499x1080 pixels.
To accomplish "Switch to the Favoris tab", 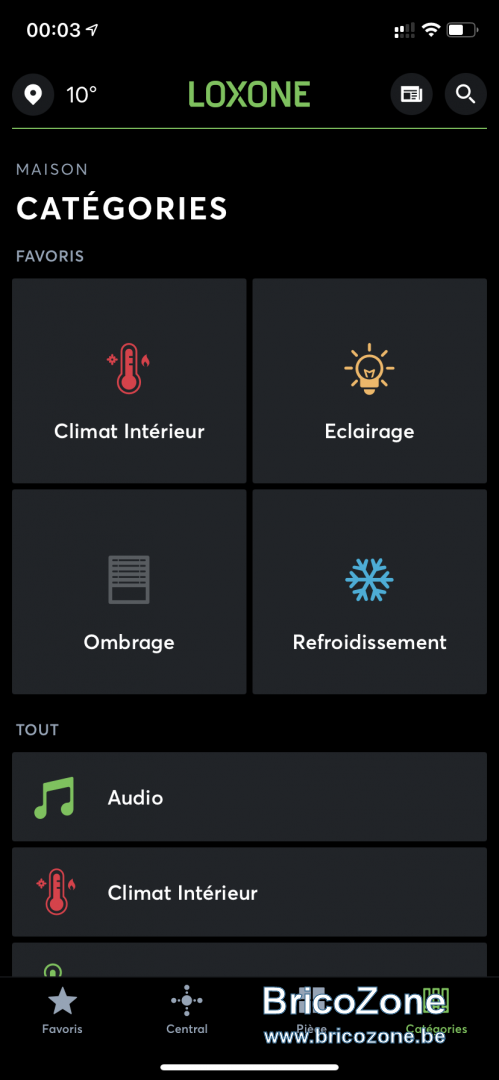I will [x=62, y=1010].
